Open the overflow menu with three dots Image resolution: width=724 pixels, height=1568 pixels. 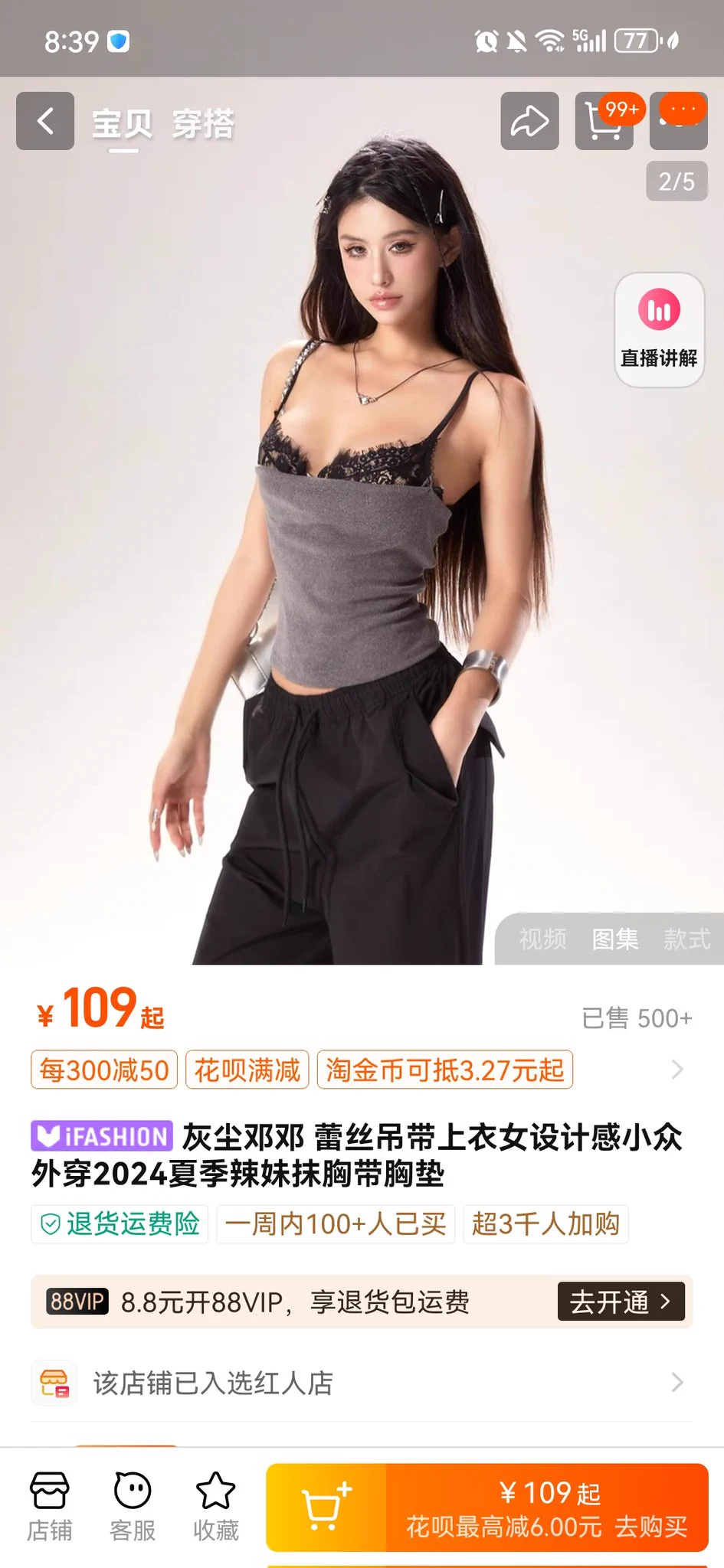(x=680, y=121)
